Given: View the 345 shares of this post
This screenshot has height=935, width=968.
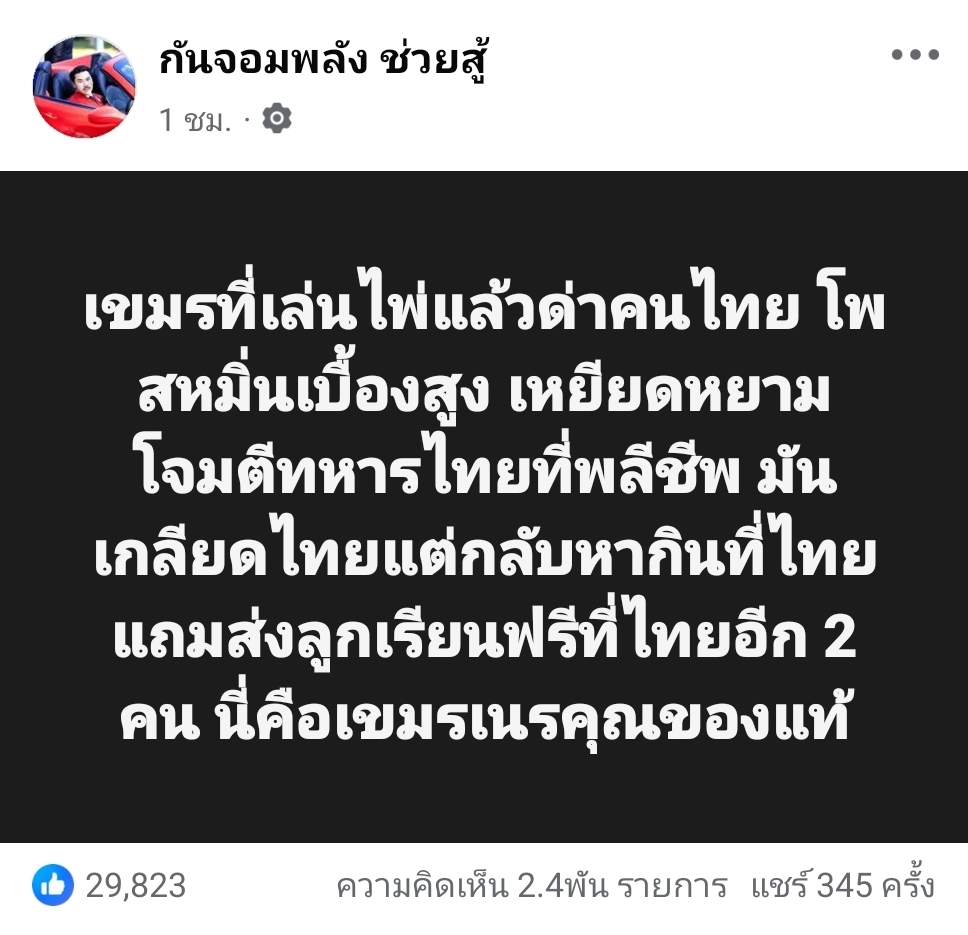Looking at the screenshot, I should [x=843, y=885].
